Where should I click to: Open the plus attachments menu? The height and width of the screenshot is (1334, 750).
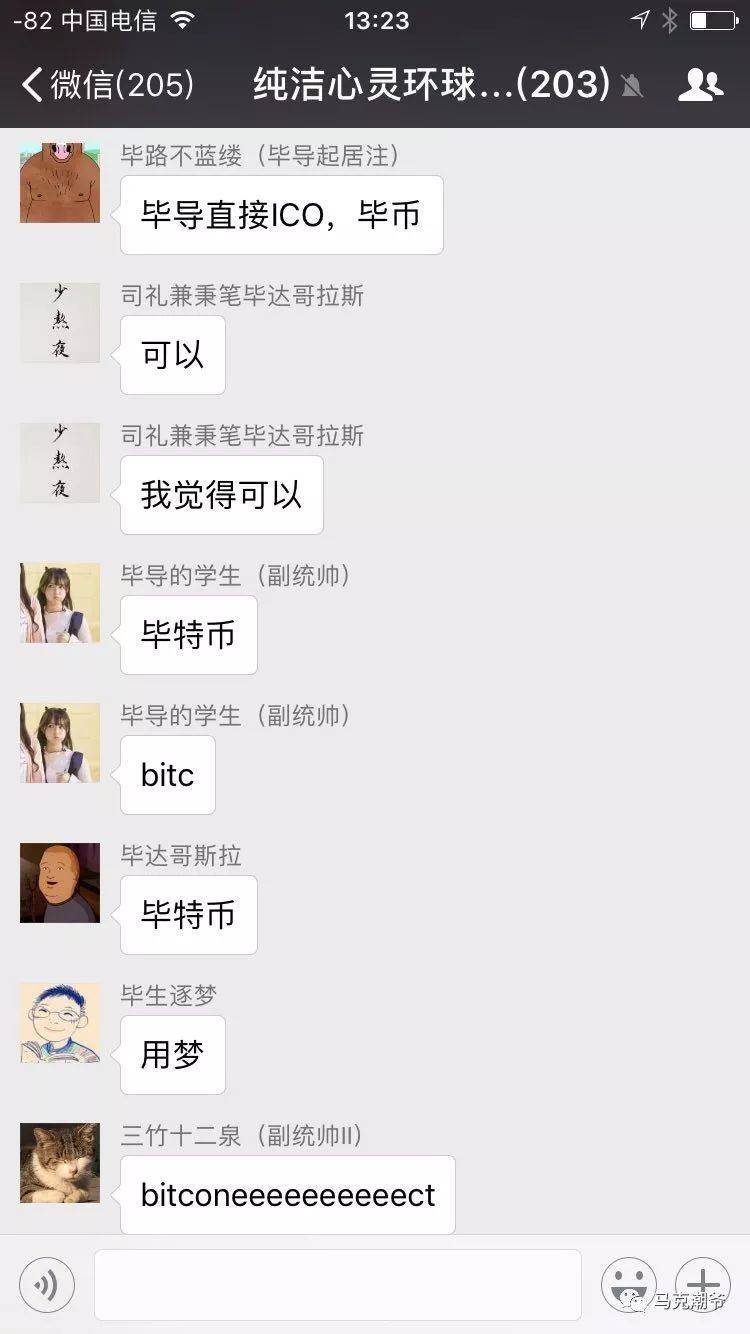coord(703,1285)
